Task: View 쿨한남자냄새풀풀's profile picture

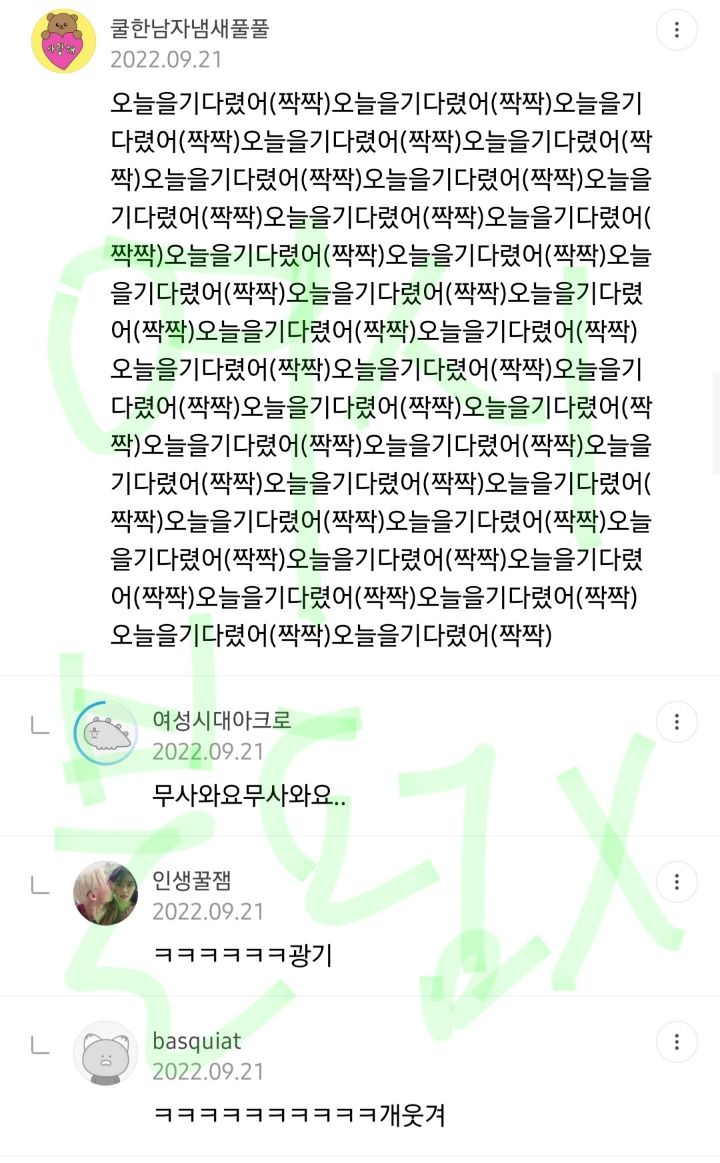Action: click(x=64, y=41)
